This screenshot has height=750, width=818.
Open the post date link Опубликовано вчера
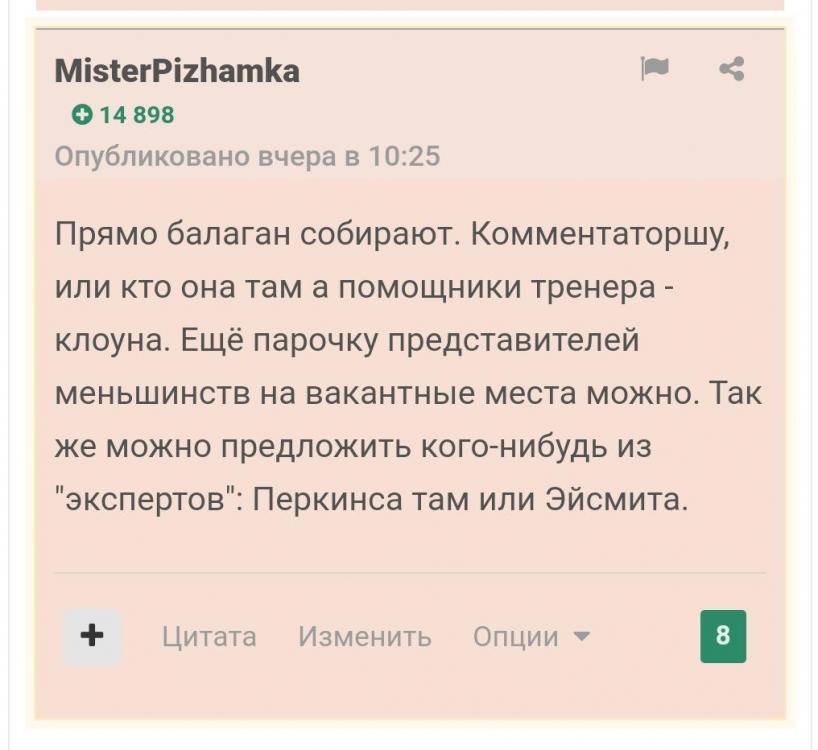click(x=246, y=157)
